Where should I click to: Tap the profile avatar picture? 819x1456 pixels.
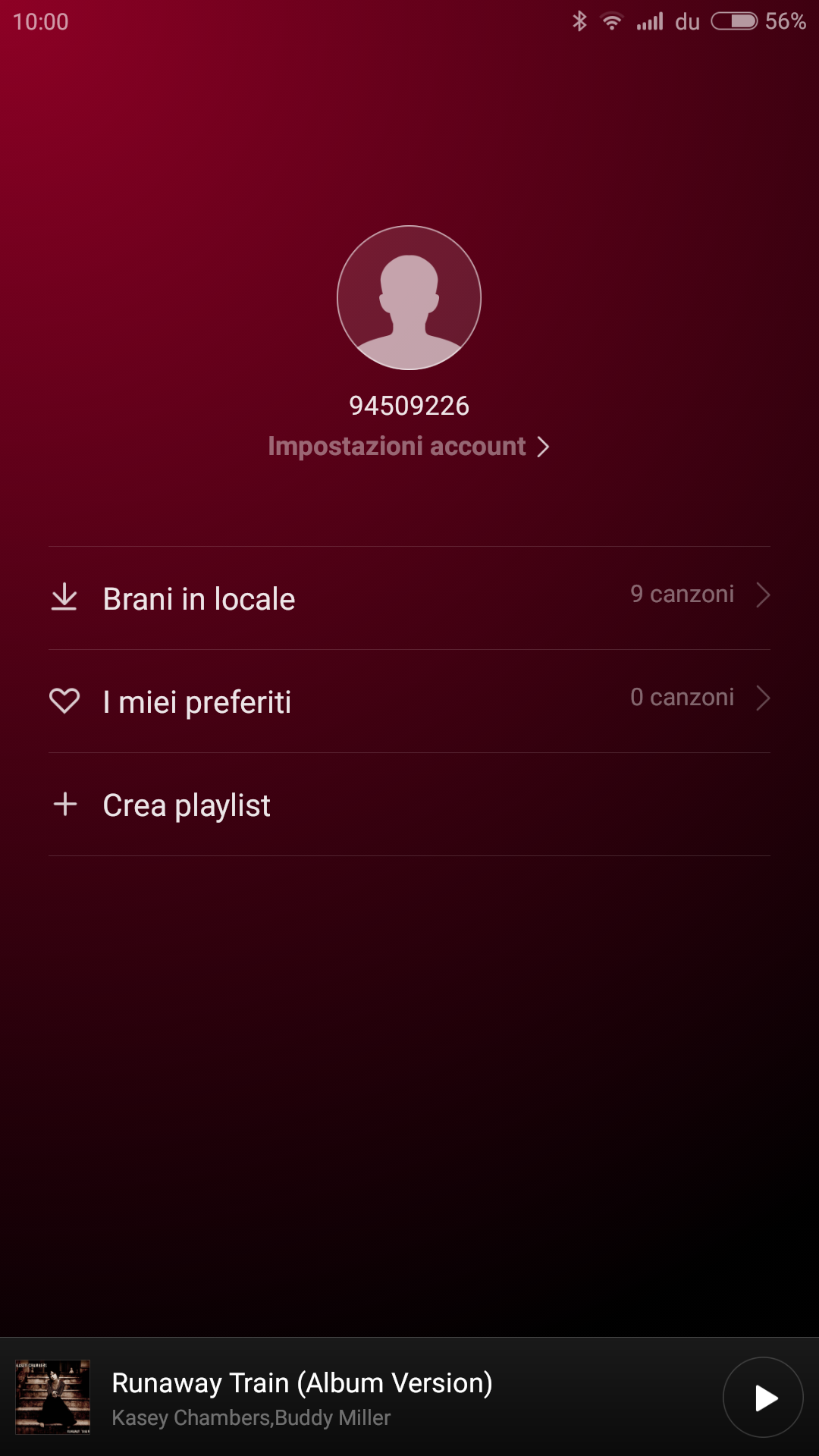point(409,297)
